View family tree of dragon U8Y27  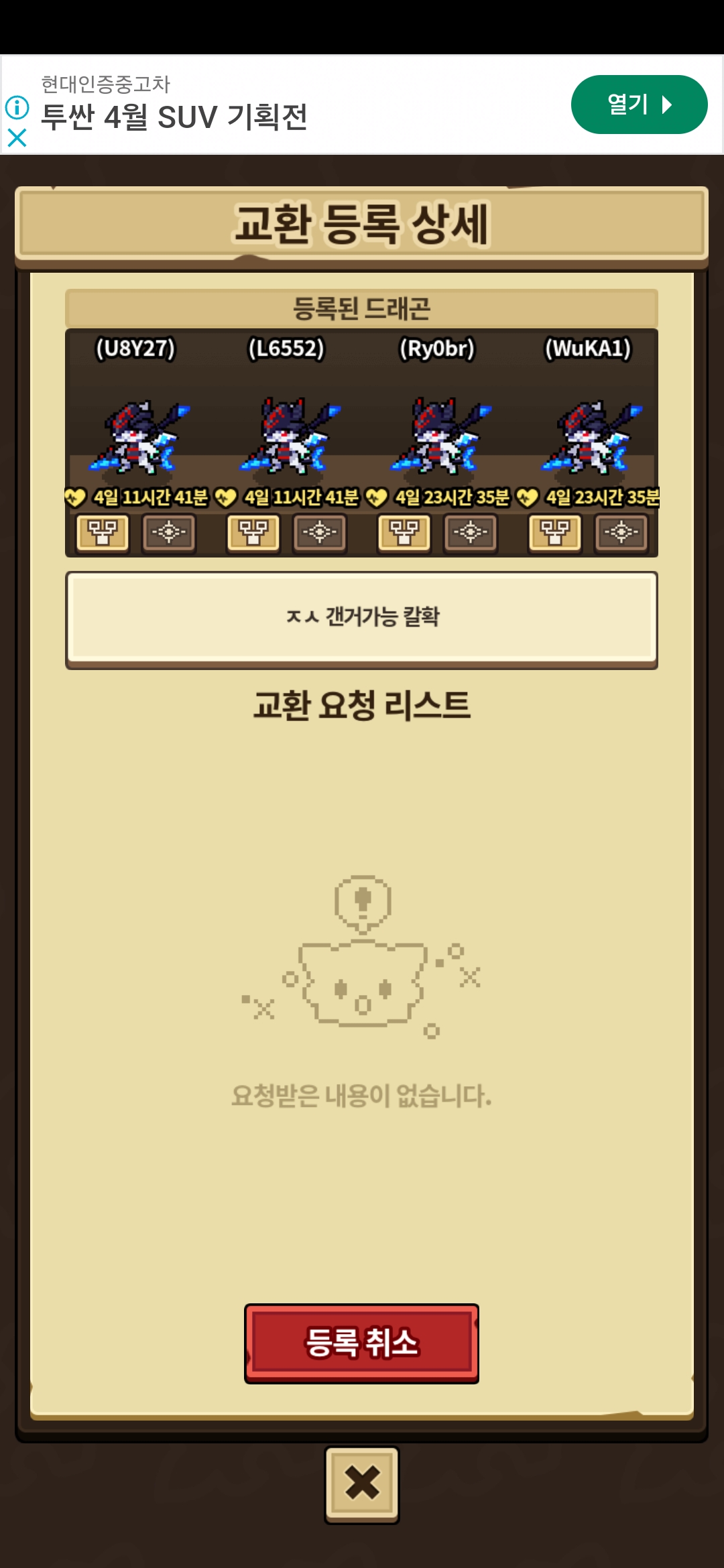click(103, 533)
